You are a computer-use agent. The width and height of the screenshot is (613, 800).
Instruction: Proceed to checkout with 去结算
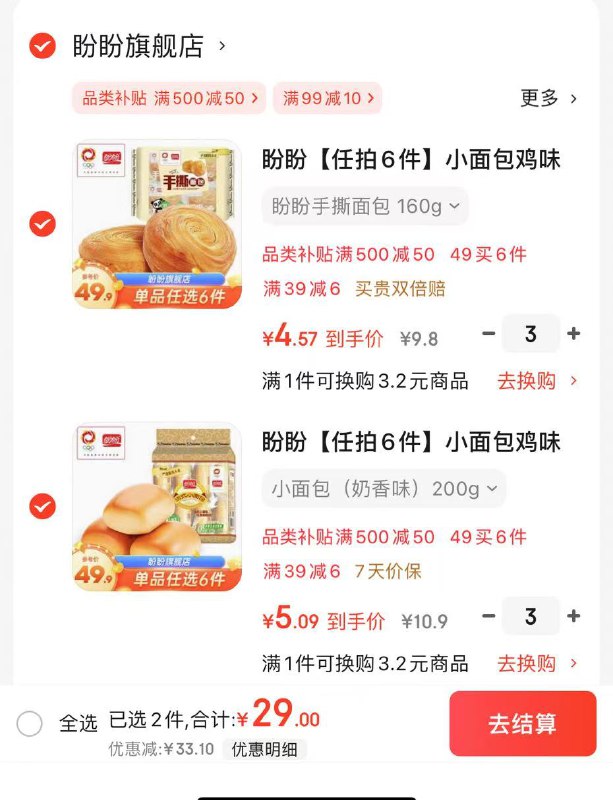pyautogui.click(x=522, y=723)
